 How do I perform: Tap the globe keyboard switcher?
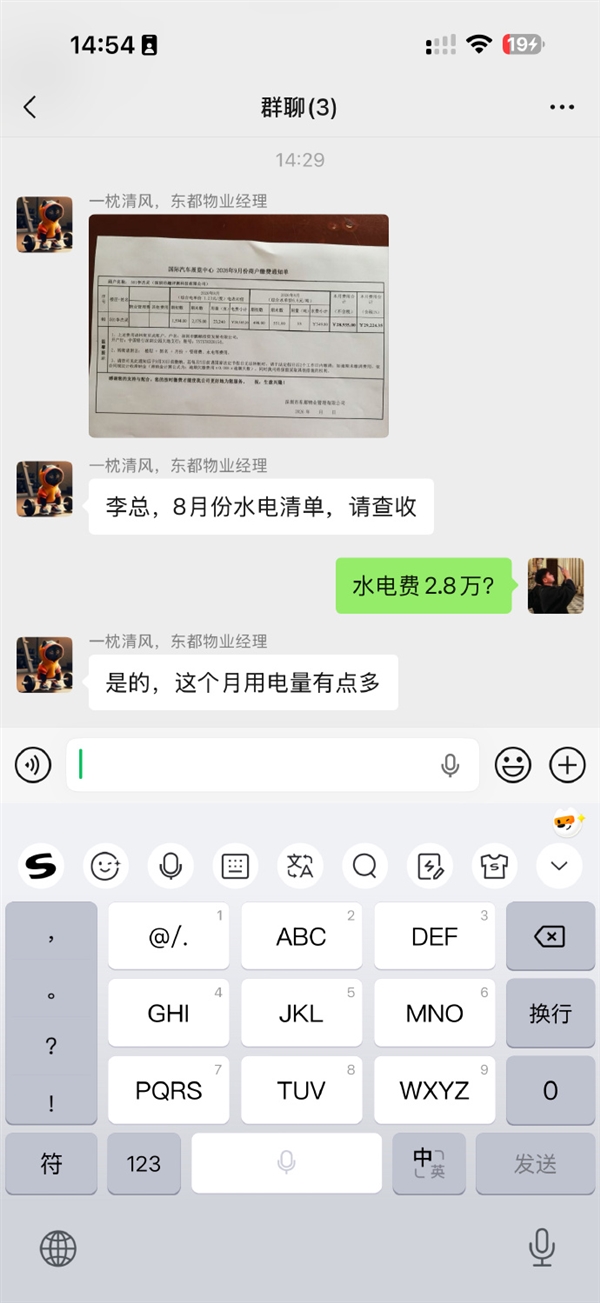[58, 1247]
